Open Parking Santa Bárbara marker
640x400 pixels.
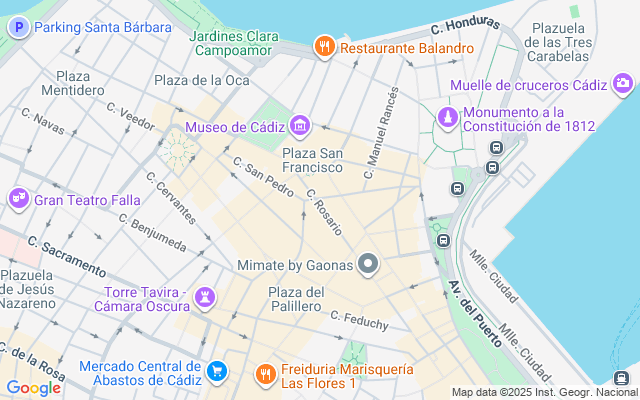pyautogui.click(x=19, y=28)
